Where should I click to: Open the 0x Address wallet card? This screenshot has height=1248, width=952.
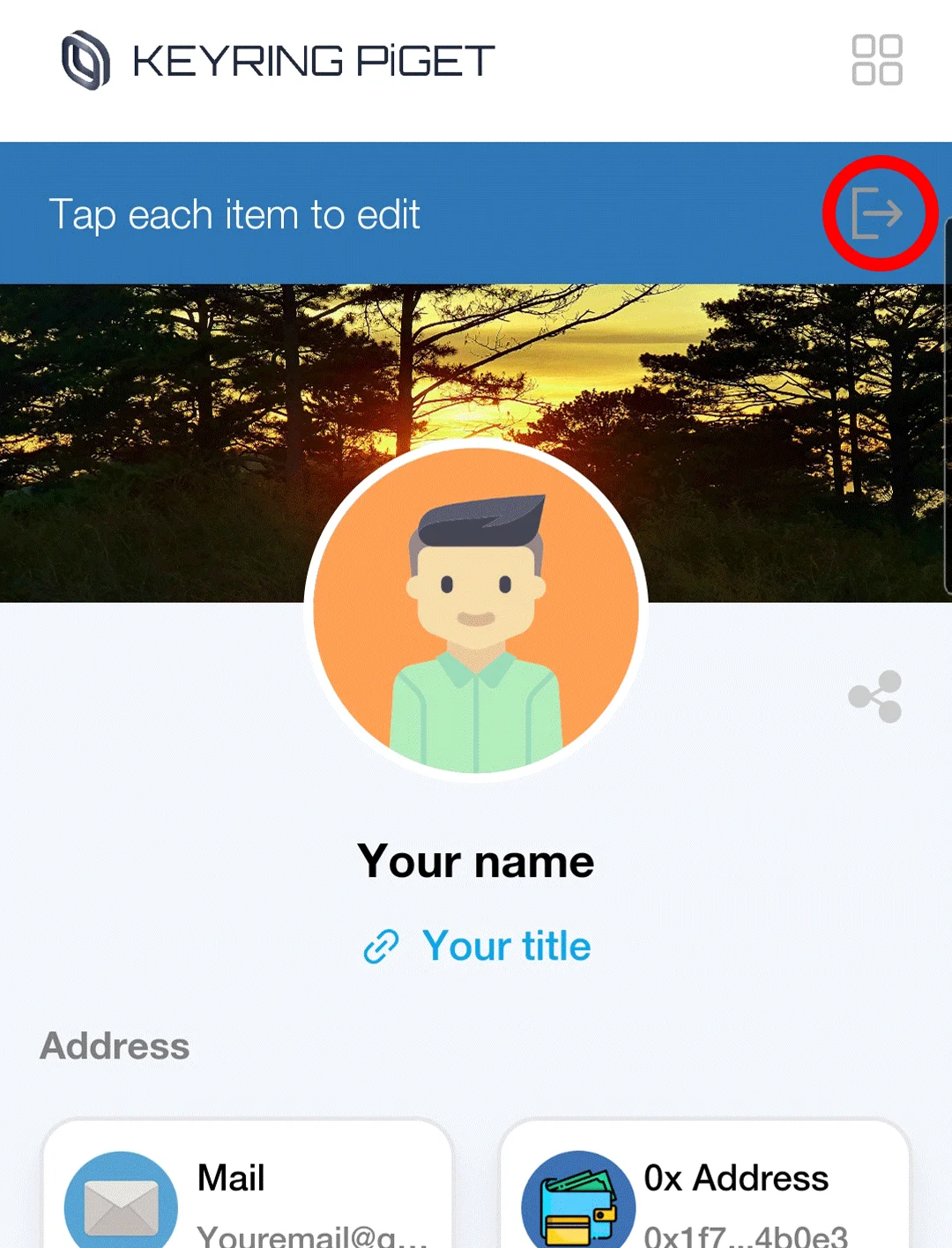tap(703, 1190)
